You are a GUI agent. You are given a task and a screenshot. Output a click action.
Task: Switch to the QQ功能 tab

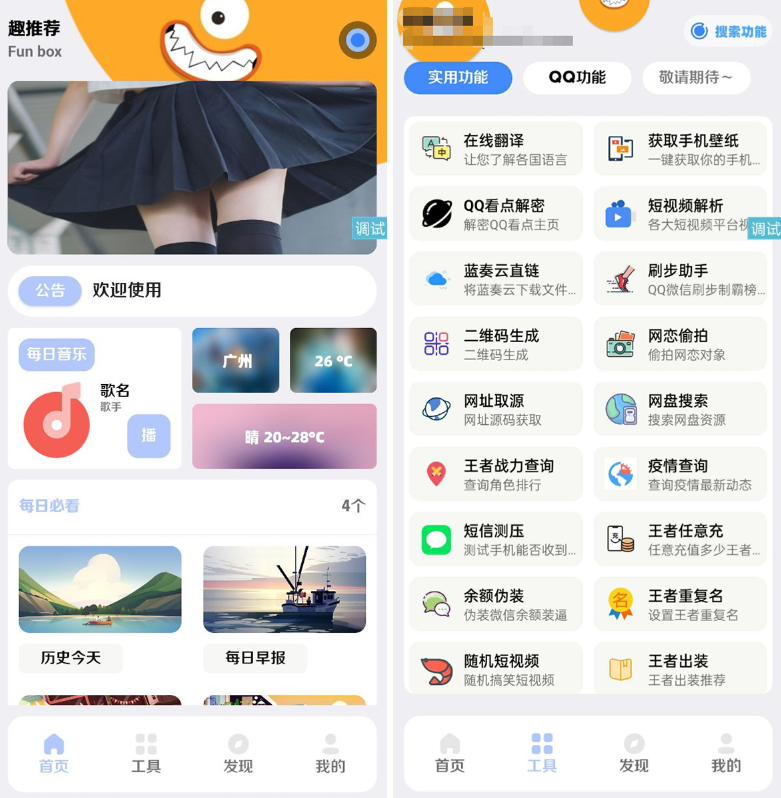click(576, 78)
